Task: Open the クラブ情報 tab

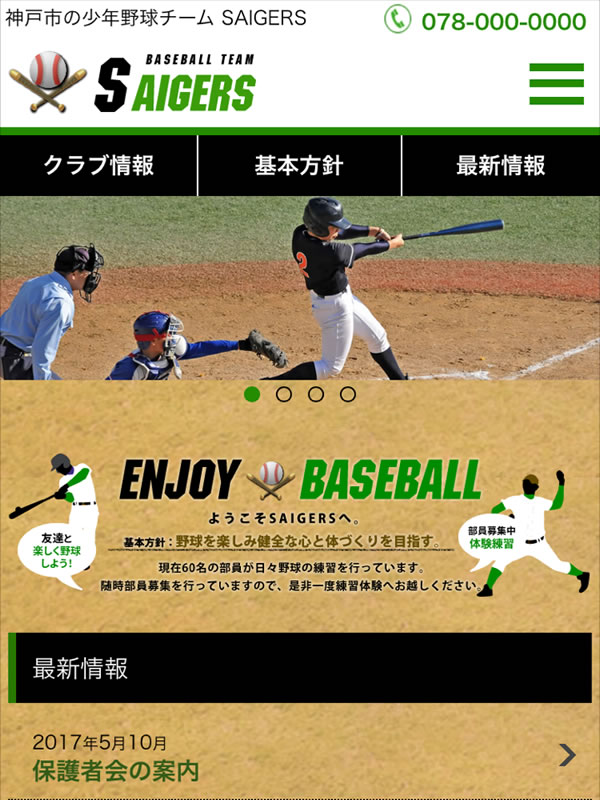Action: pyautogui.click(x=99, y=166)
